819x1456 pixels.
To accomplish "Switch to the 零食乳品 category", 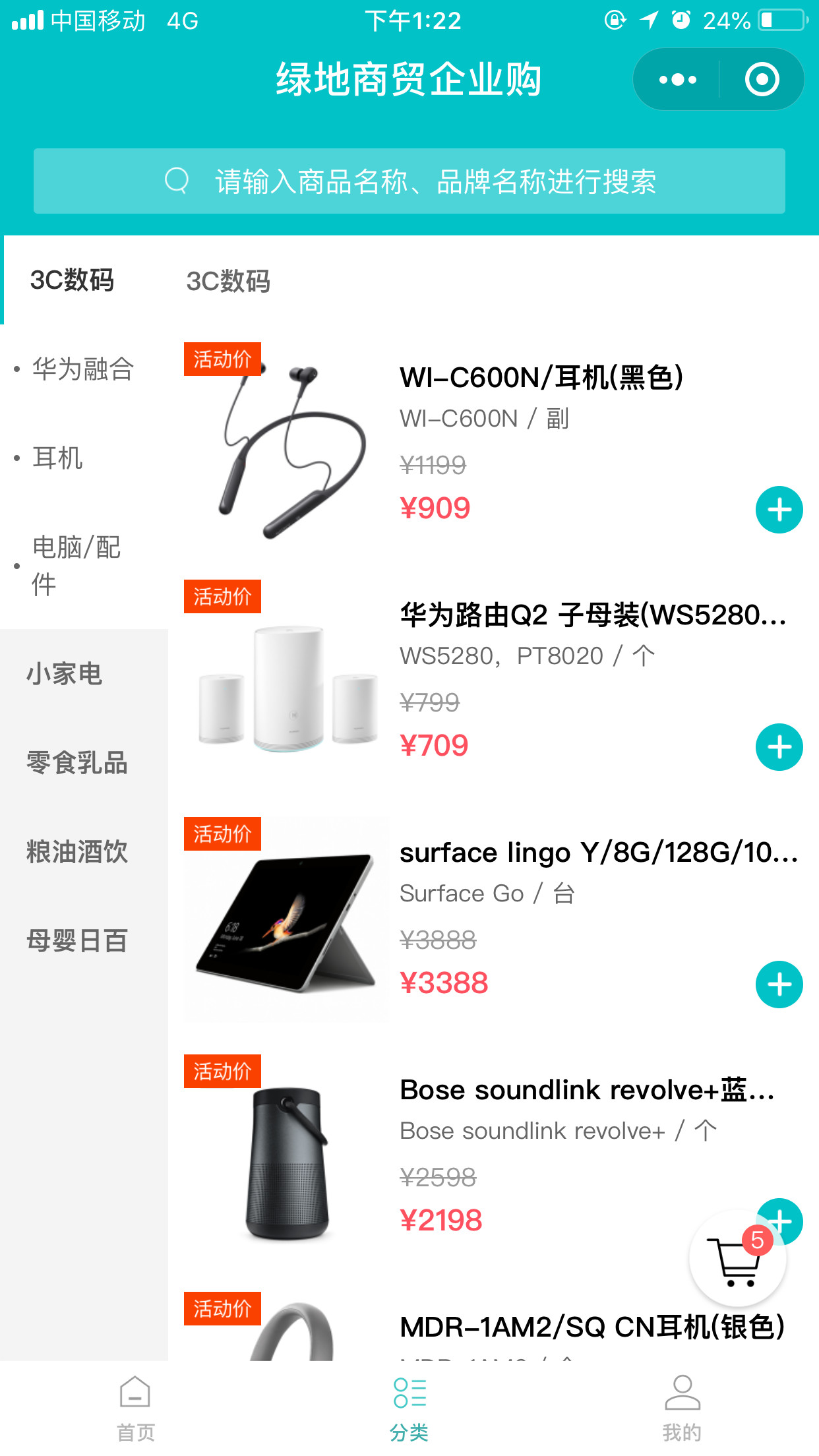I will coord(77,763).
